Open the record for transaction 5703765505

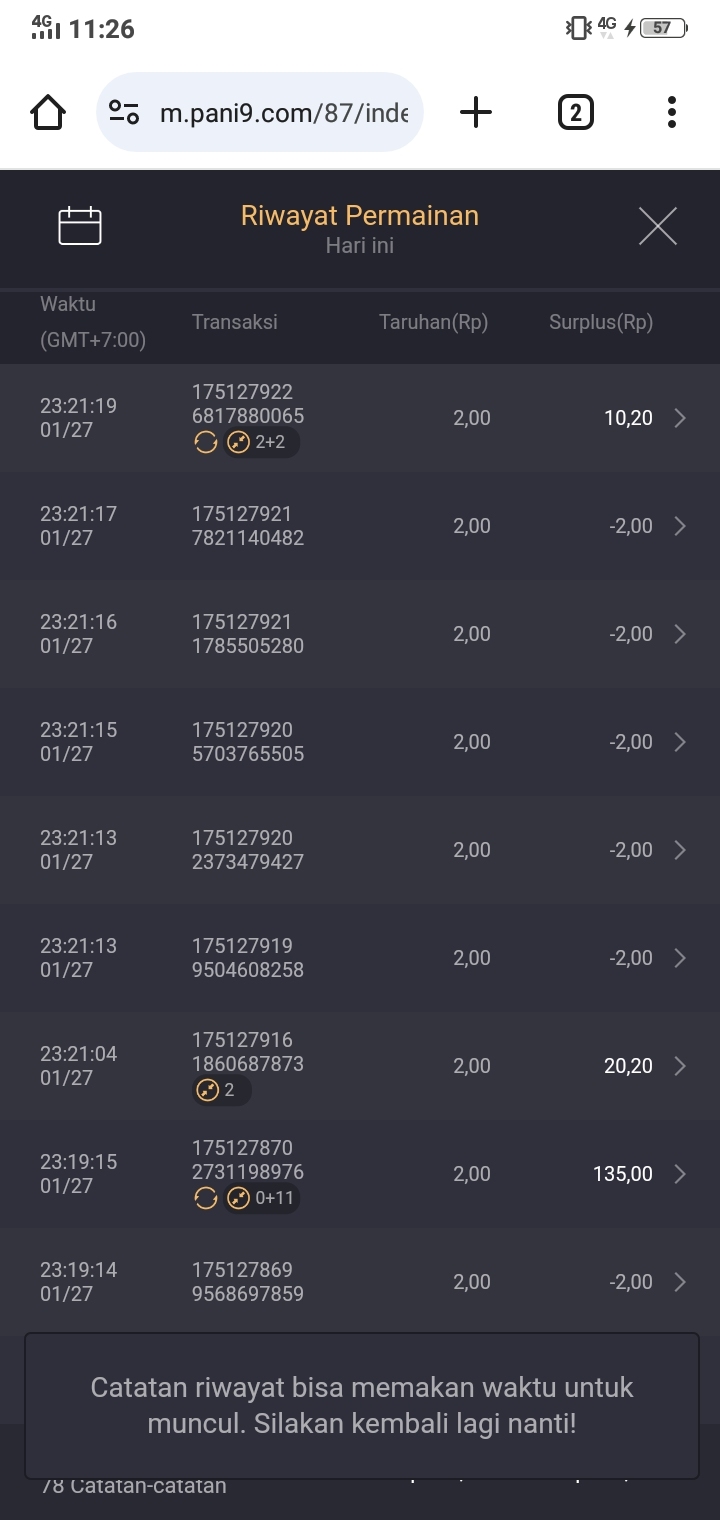tap(360, 742)
